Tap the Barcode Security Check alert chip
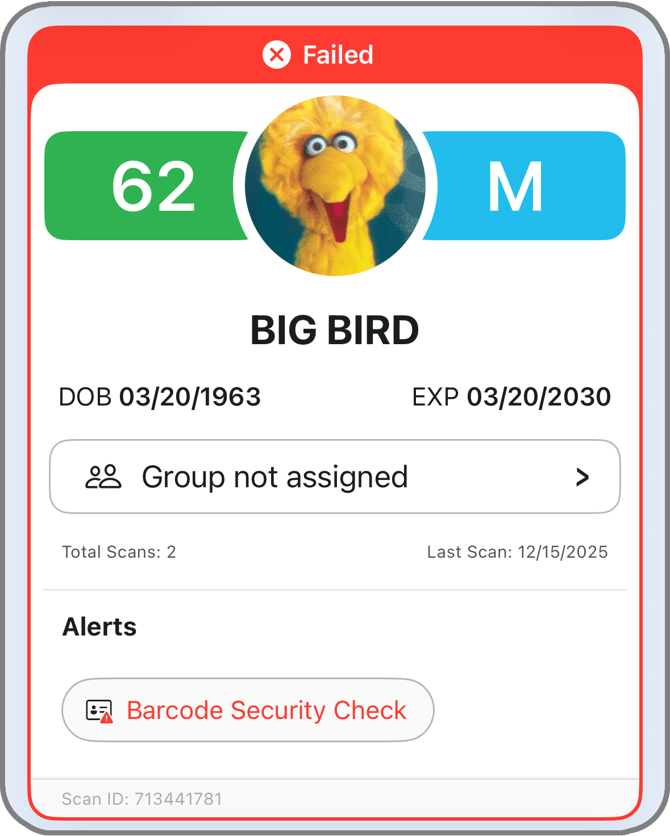Screen dimensions: 670x836 coord(248,710)
